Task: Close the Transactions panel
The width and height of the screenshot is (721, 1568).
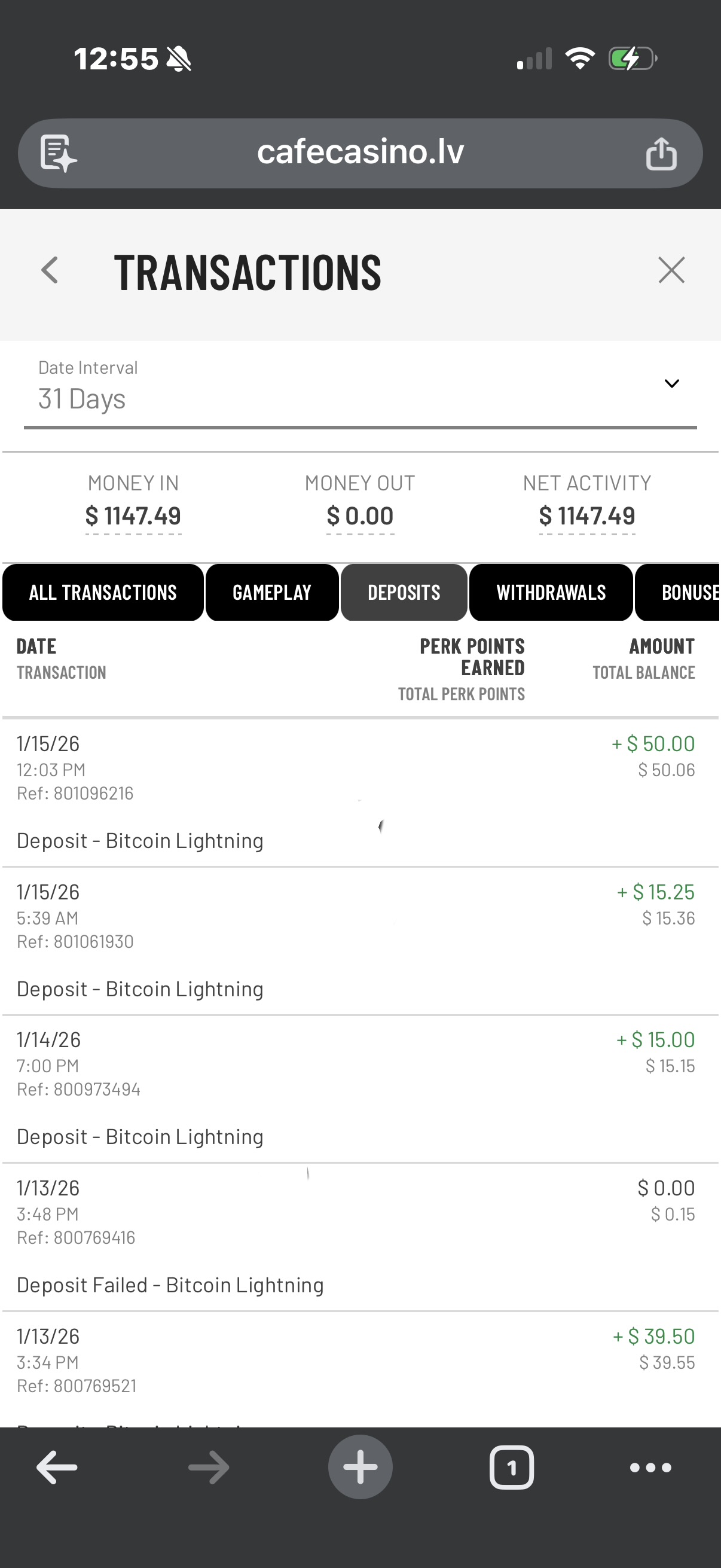Action: click(x=671, y=270)
